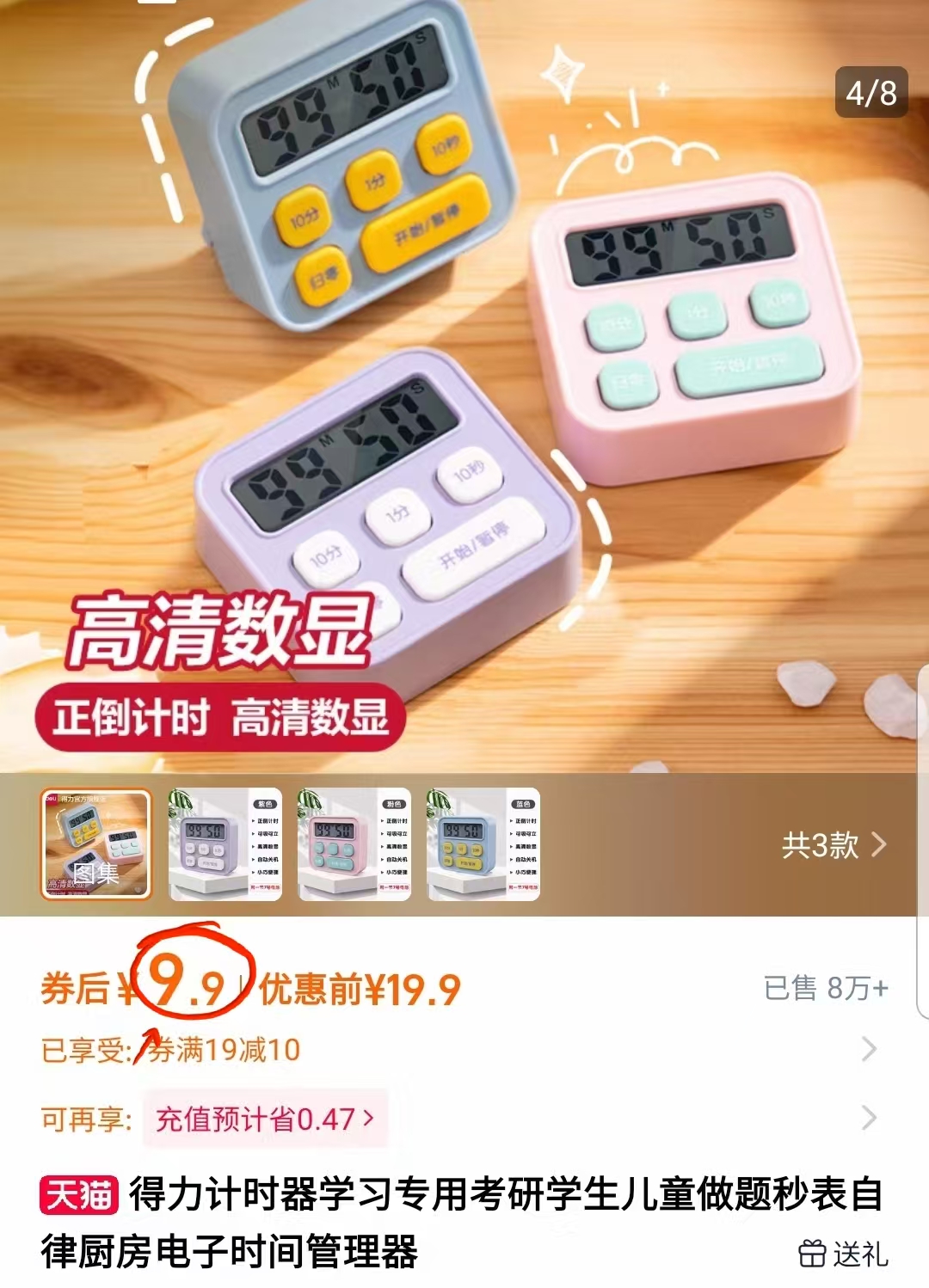Open the 充值预计省0.47 recharge link

pos(258,1118)
